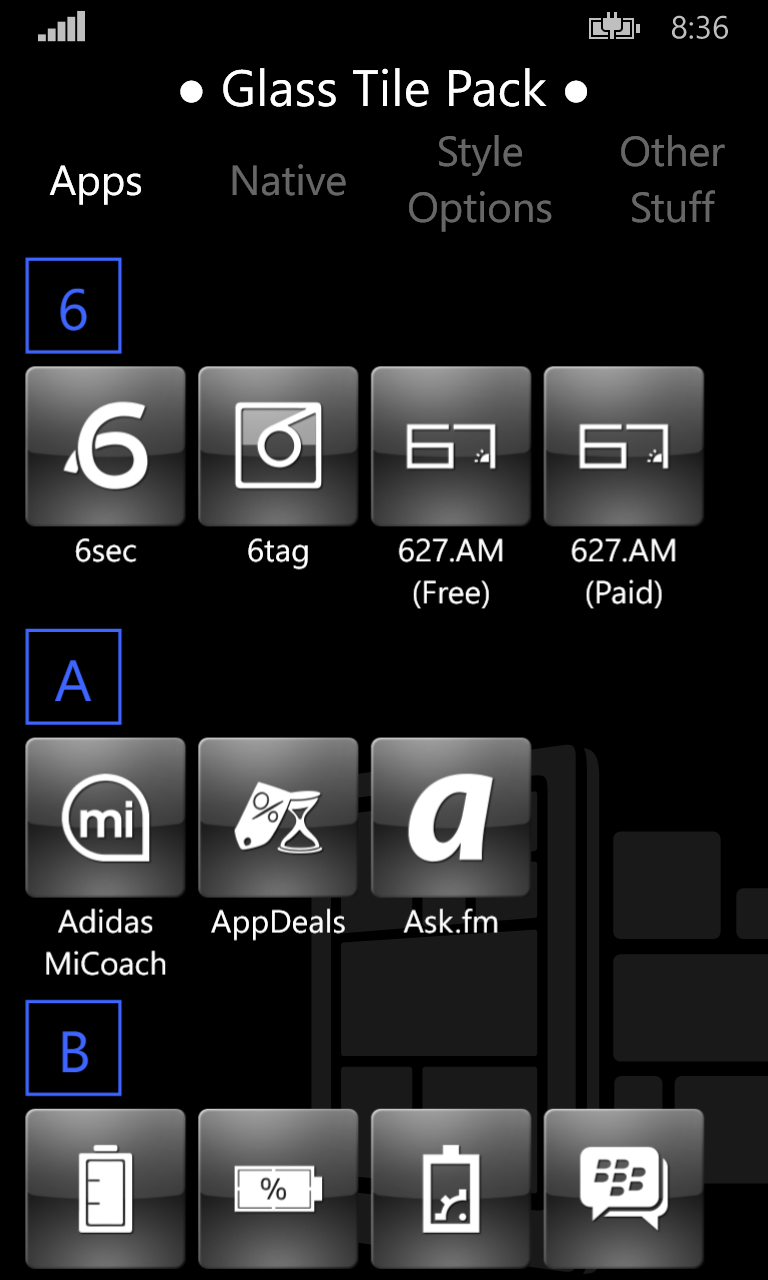Image resolution: width=768 pixels, height=1280 pixels.
Task: Select the AppDeals tile
Action: (278, 817)
